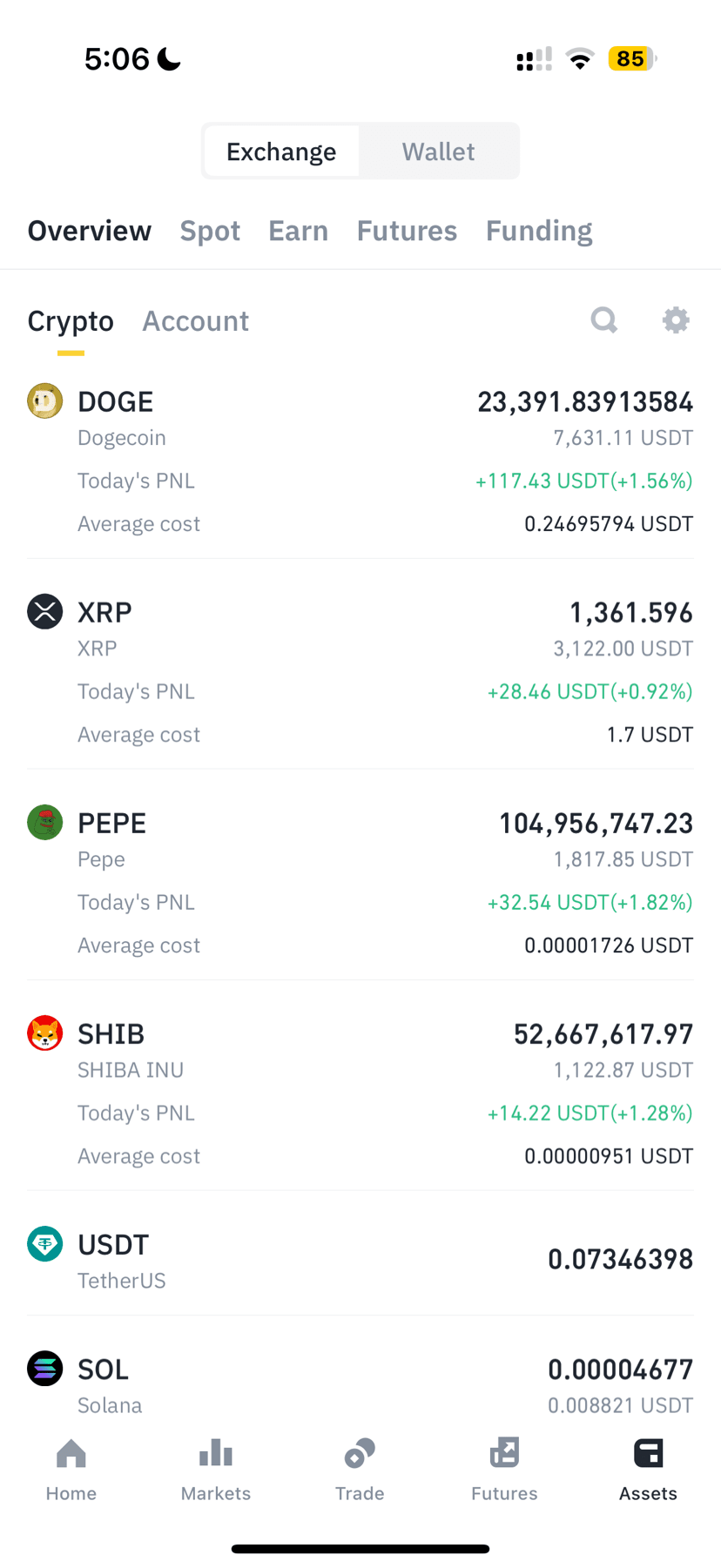View the PEPE holding
The width and height of the screenshot is (721, 1568).
click(x=360, y=883)
